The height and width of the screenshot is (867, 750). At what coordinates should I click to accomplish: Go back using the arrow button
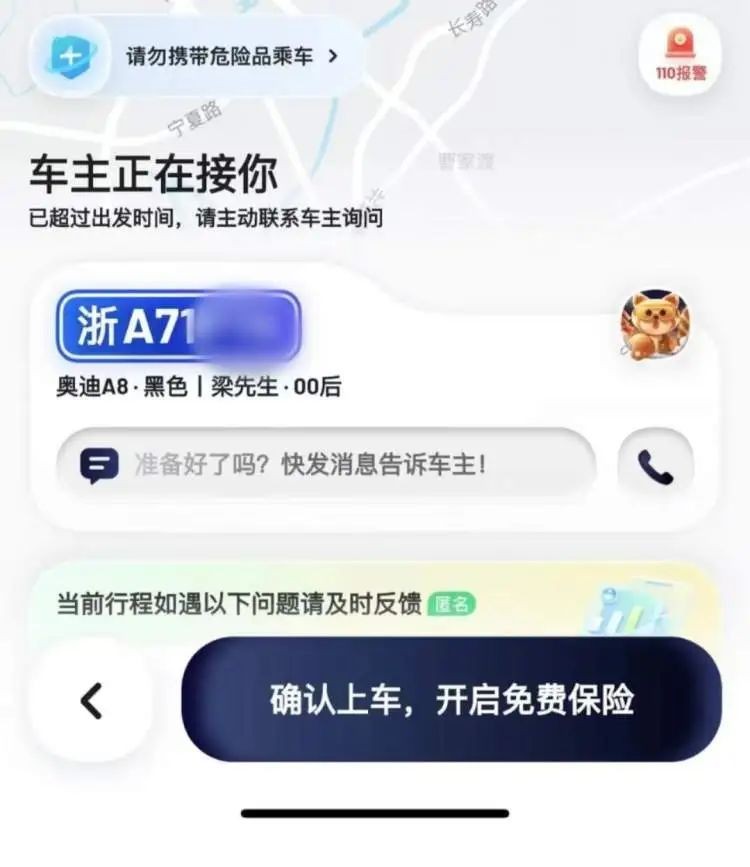point(91,700)
